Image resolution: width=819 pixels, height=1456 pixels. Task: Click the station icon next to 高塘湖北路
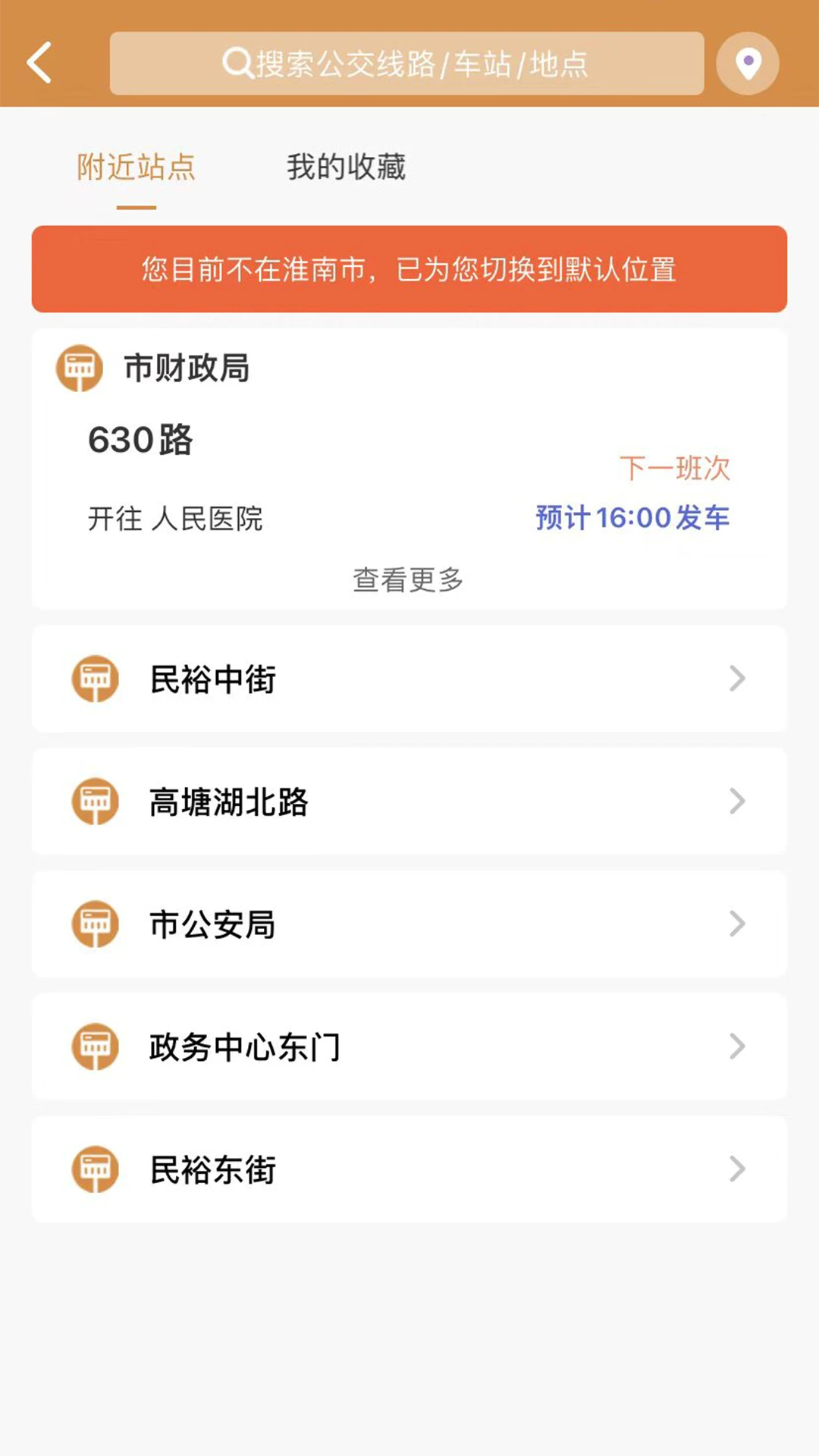coord(95,802)
